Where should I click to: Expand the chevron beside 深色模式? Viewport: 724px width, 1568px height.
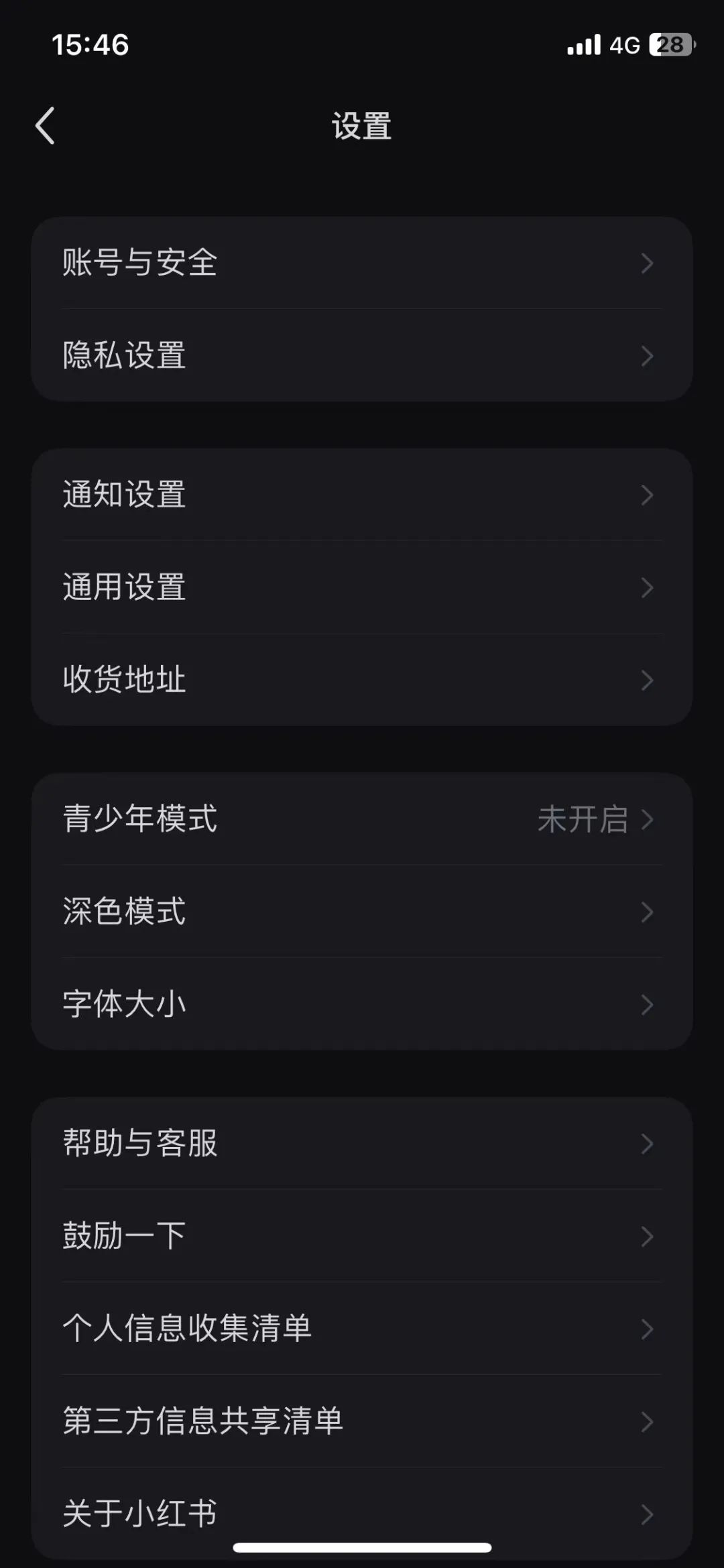click(x=647, y=911)
